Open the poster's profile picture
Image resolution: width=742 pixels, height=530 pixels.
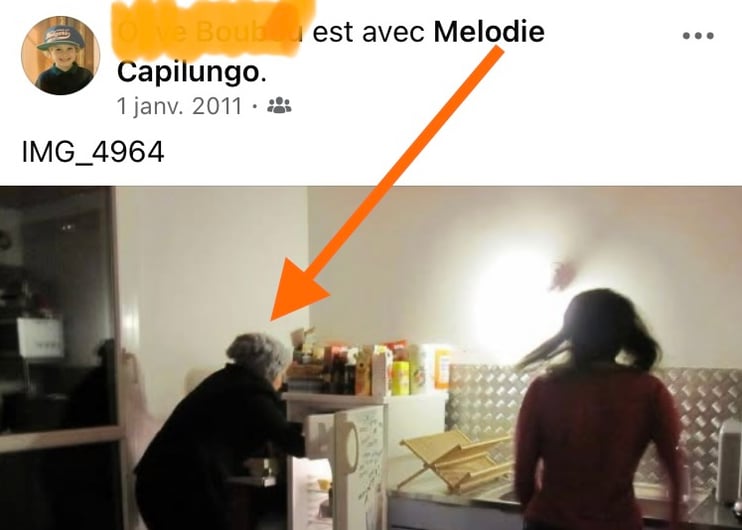60,55
